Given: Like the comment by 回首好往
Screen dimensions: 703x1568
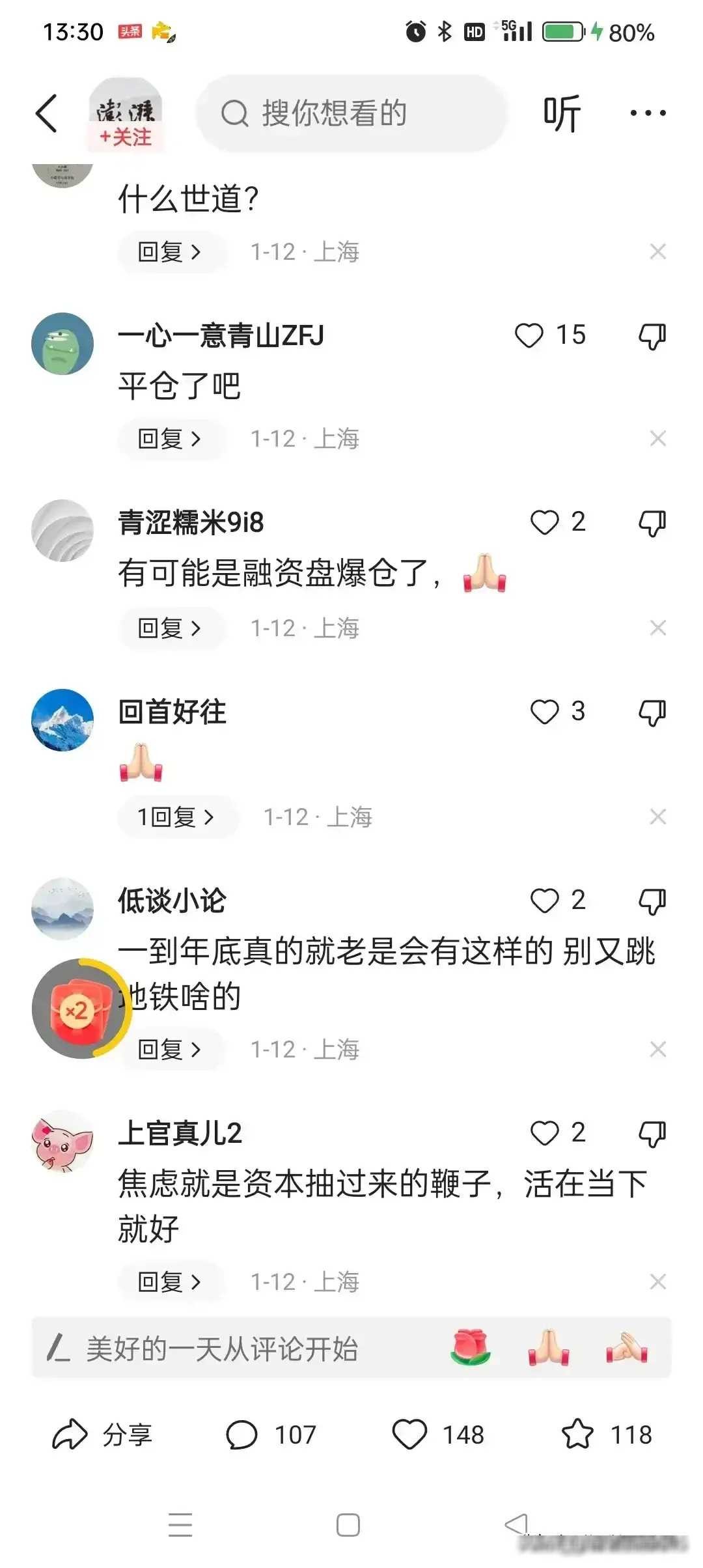Looking at the screenshot, I should point(545,712).
